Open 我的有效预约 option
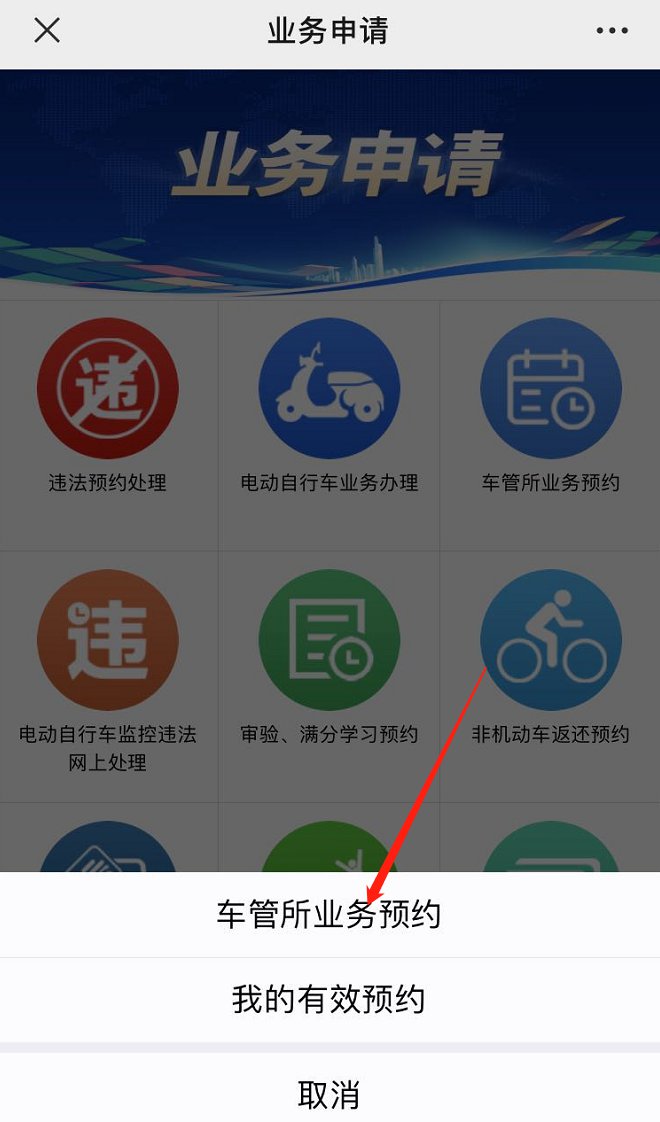 (329, 999)
